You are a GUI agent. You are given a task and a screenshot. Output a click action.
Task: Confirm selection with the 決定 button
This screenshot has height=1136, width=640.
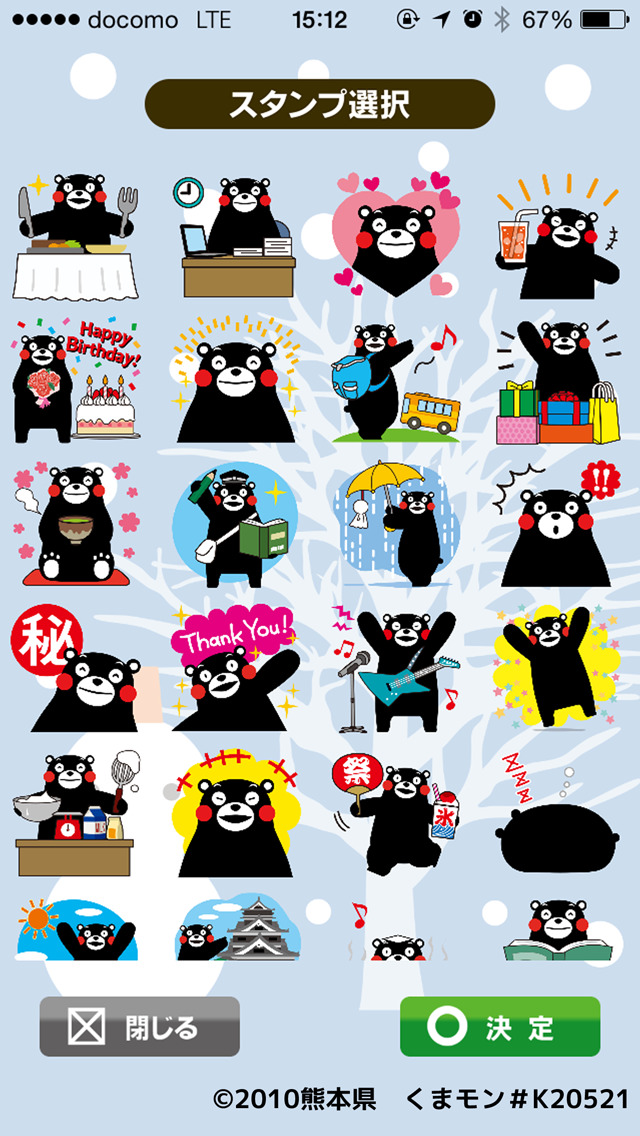tap(500, 1027)
